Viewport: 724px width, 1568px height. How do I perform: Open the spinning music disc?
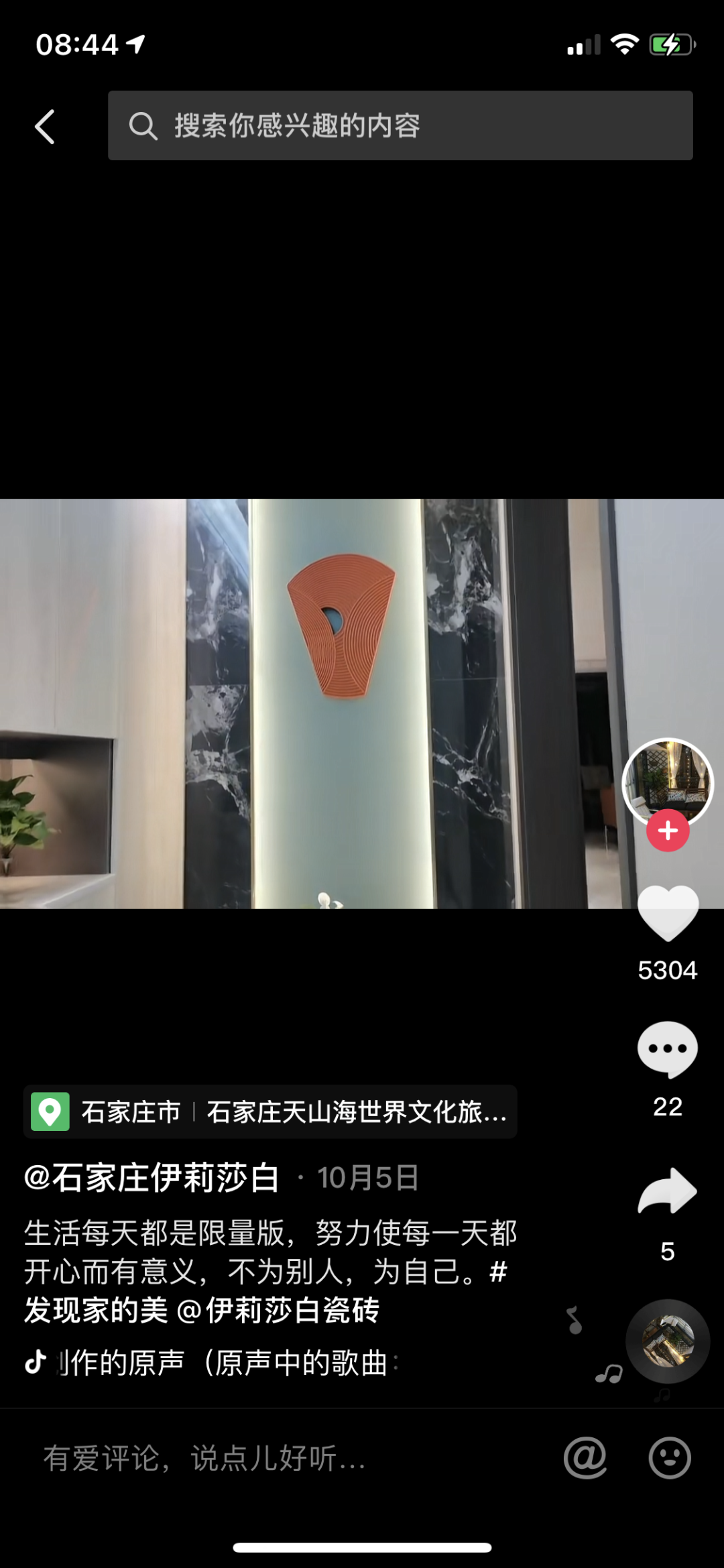coord(668,1341)
